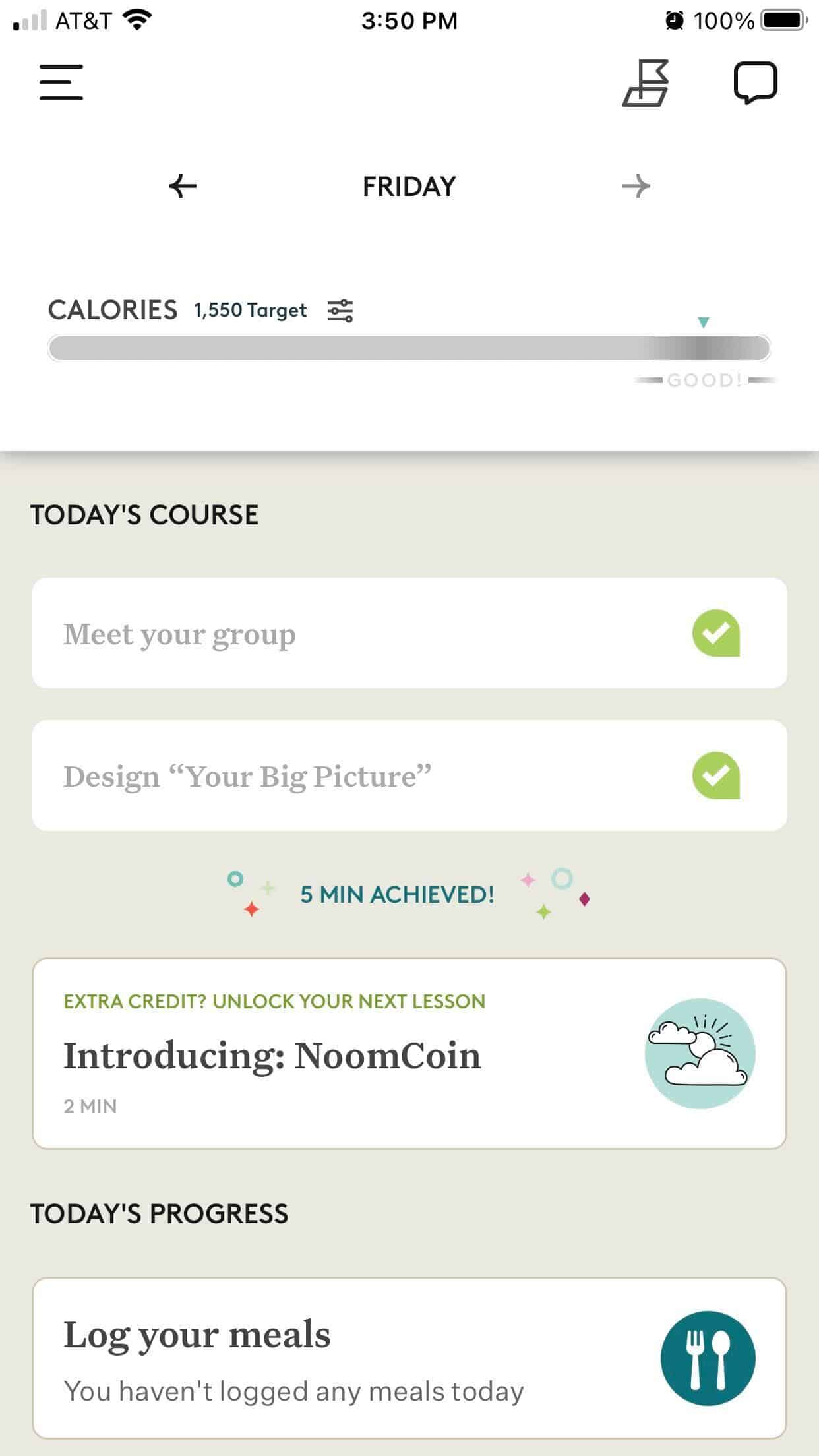Open Log your meals card

(409, 1358)
